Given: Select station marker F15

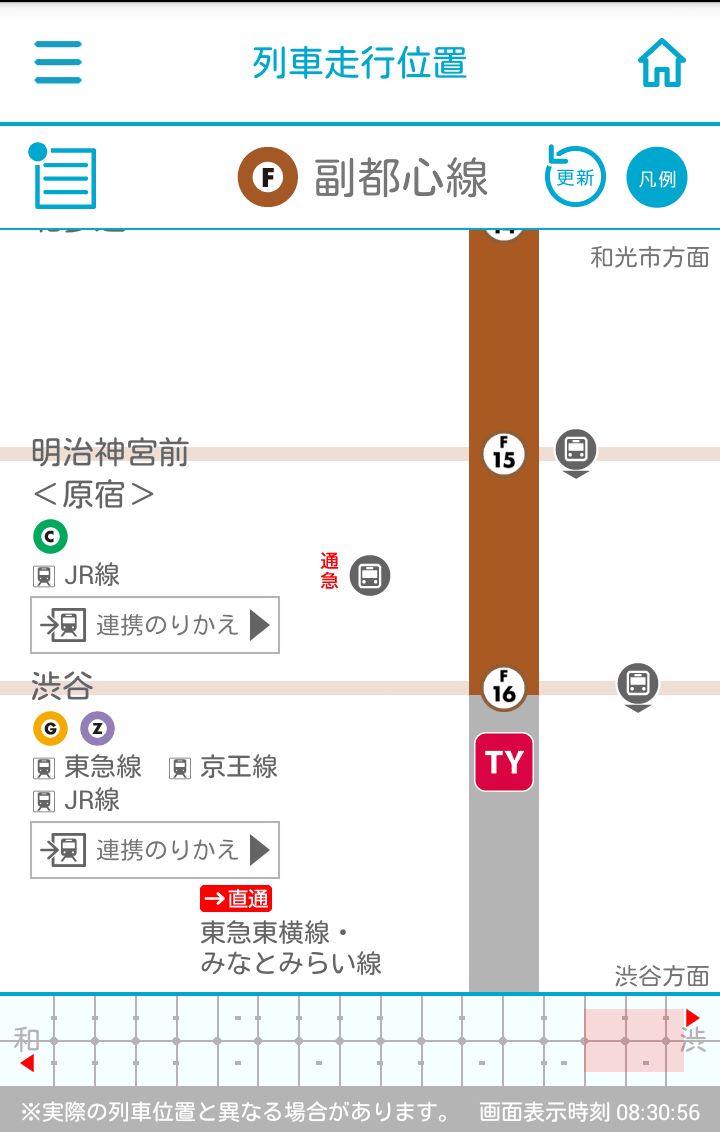Looking at the screenshot, I should click(x=504, y=454).
